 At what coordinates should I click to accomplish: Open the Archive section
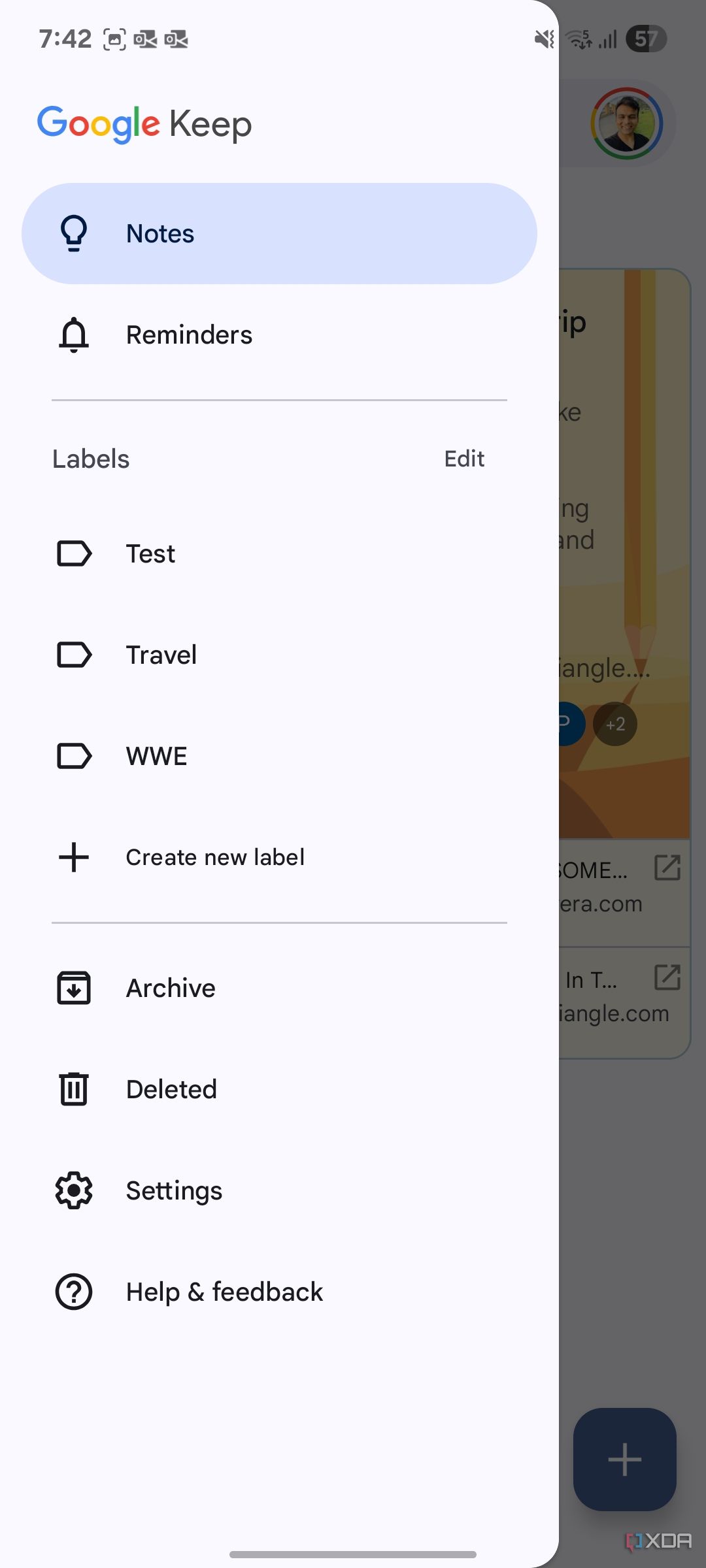coord(279,988)
